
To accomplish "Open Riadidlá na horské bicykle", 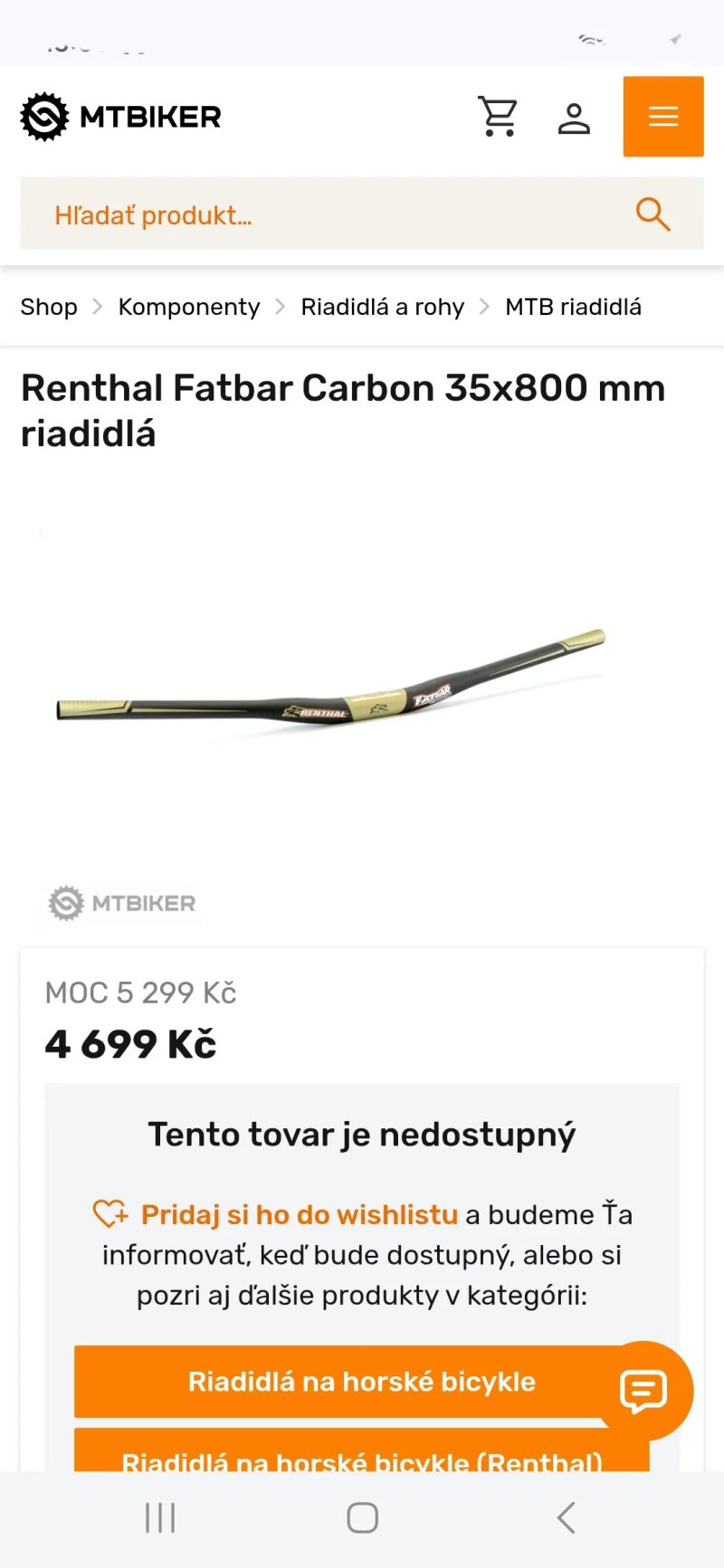I will [361, 1382].
